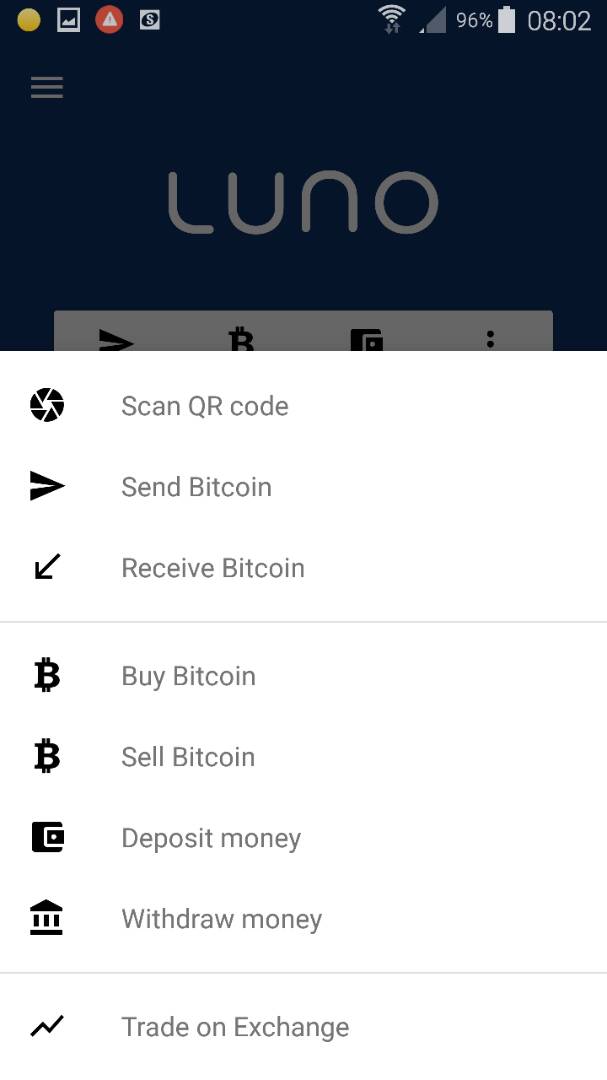Choose Receive Bitcoin
Screen dimensions: 607x1080
coord(212,568)
